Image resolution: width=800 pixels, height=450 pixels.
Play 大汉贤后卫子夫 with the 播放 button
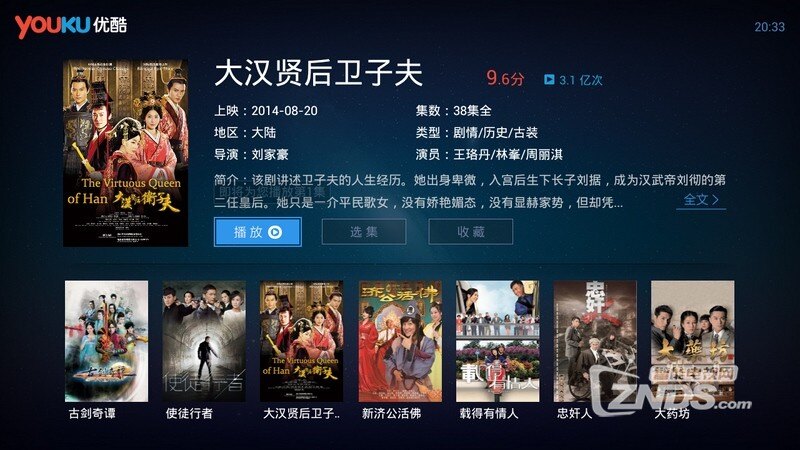pos(256,232)
